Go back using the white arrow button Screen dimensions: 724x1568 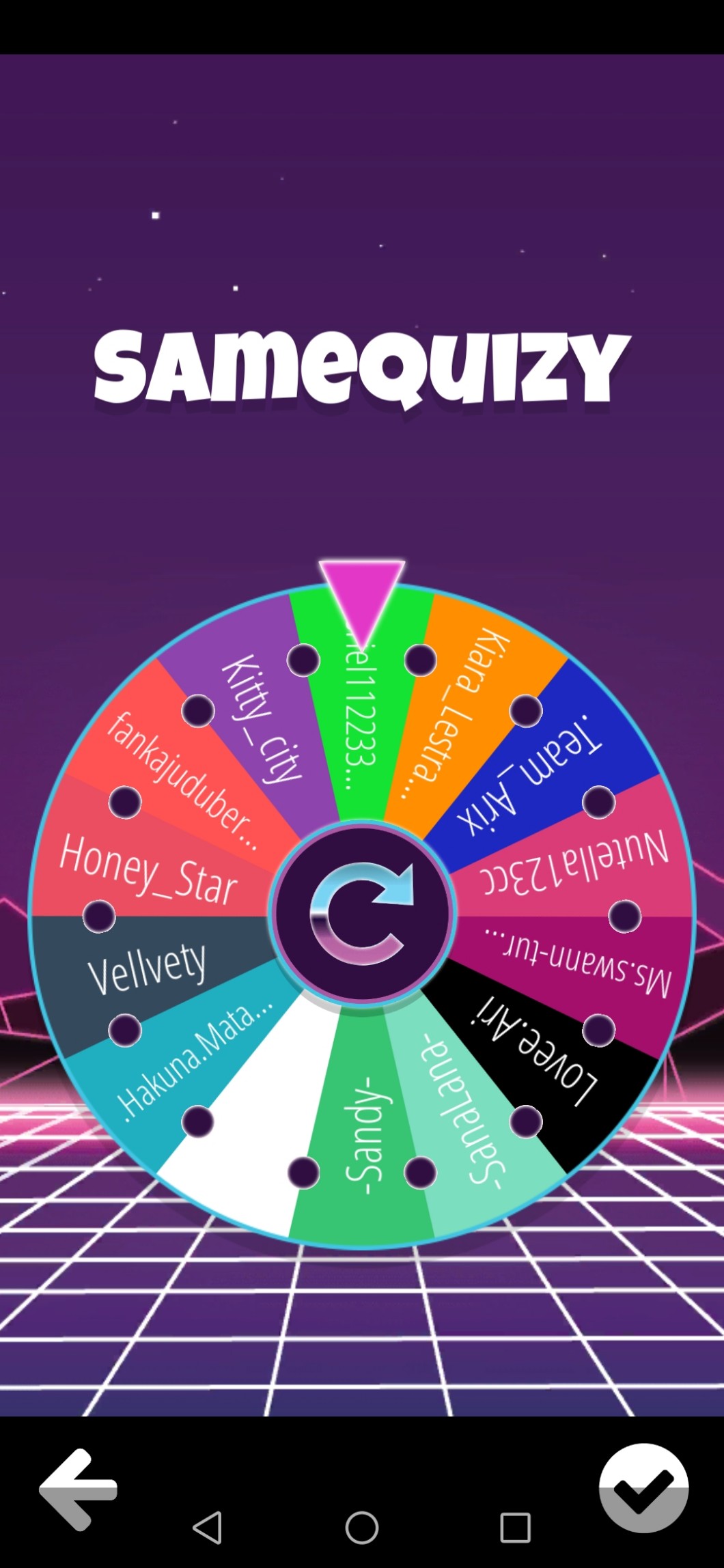(x=78, y=1489)
